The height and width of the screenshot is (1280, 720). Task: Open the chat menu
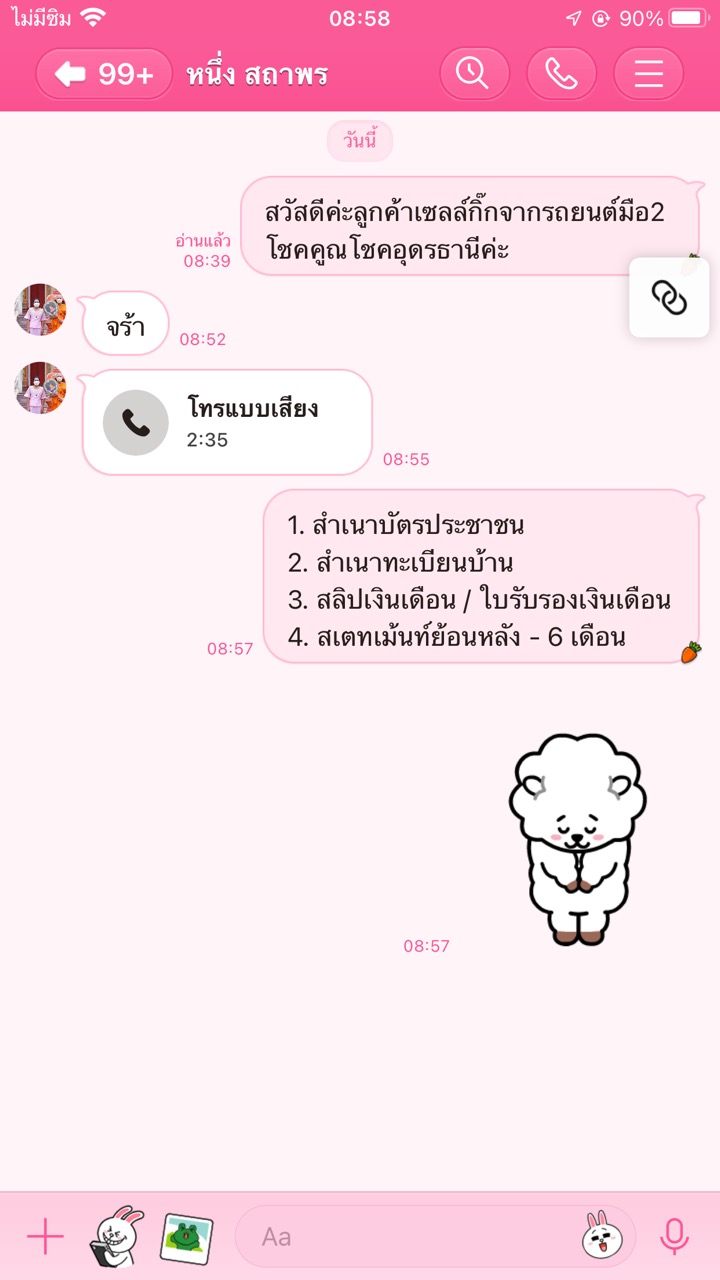point(648,74)
